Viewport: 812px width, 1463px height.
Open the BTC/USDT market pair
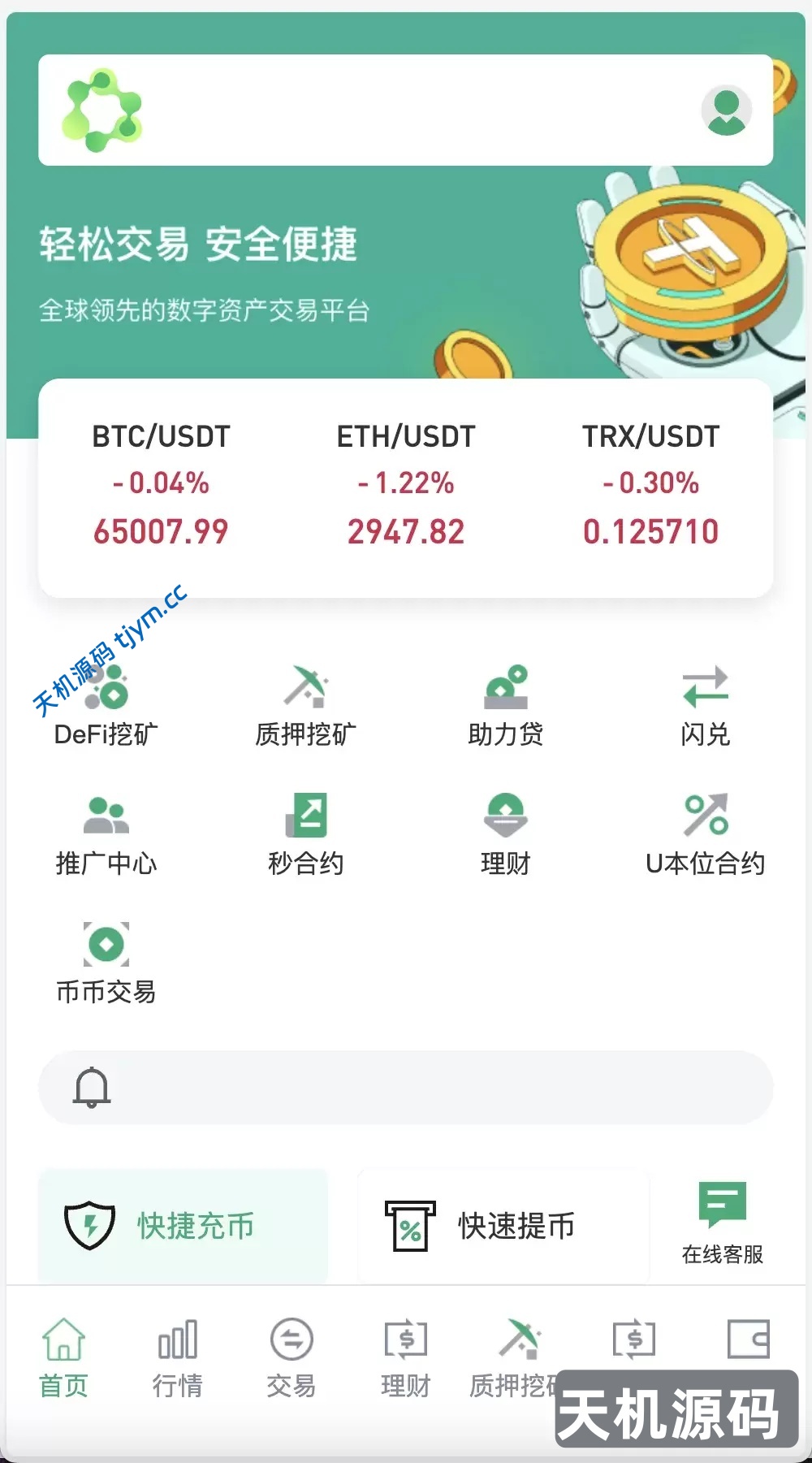pos(161,485)
